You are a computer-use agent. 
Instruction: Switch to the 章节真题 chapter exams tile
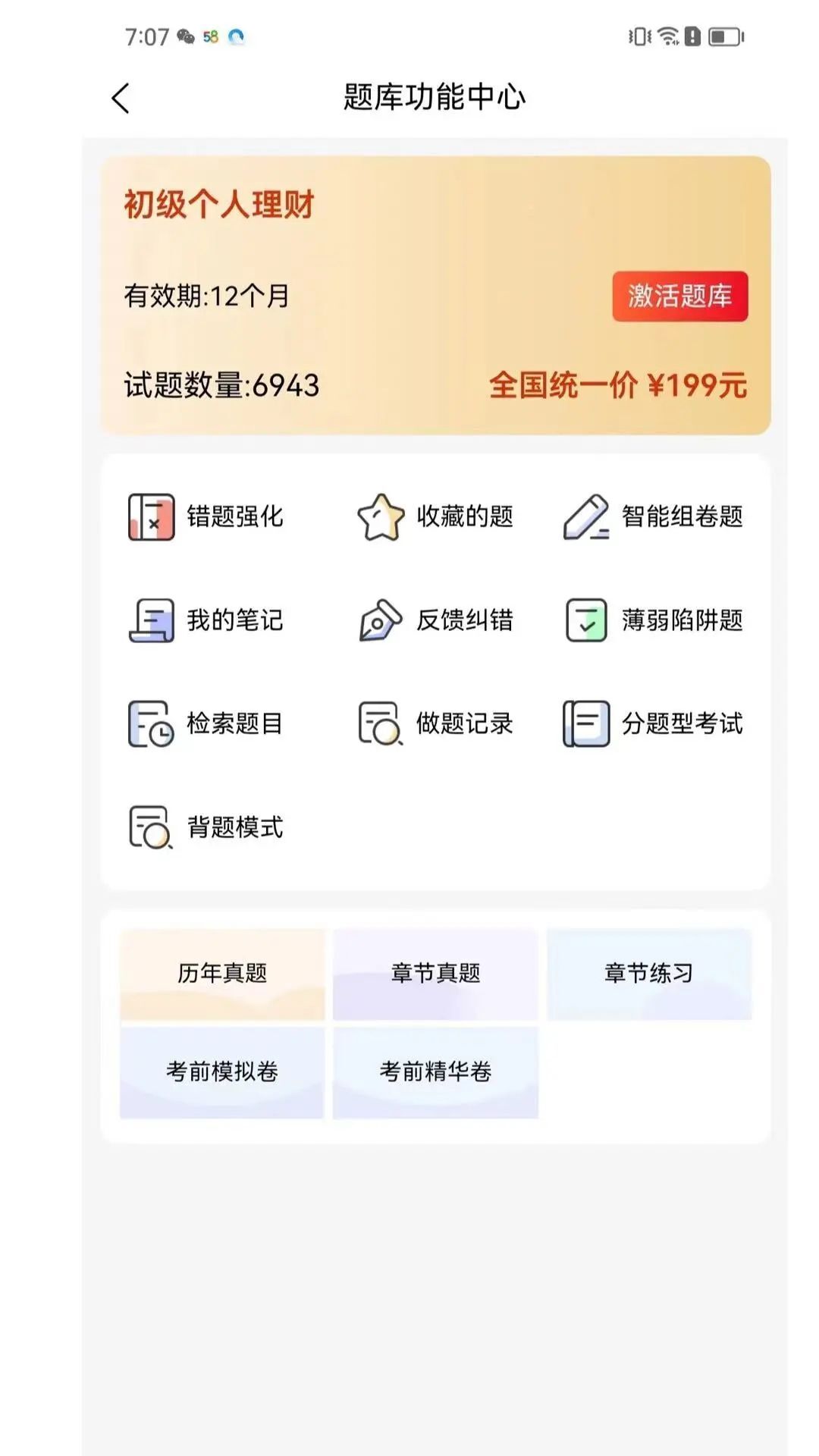click(435, 974)
